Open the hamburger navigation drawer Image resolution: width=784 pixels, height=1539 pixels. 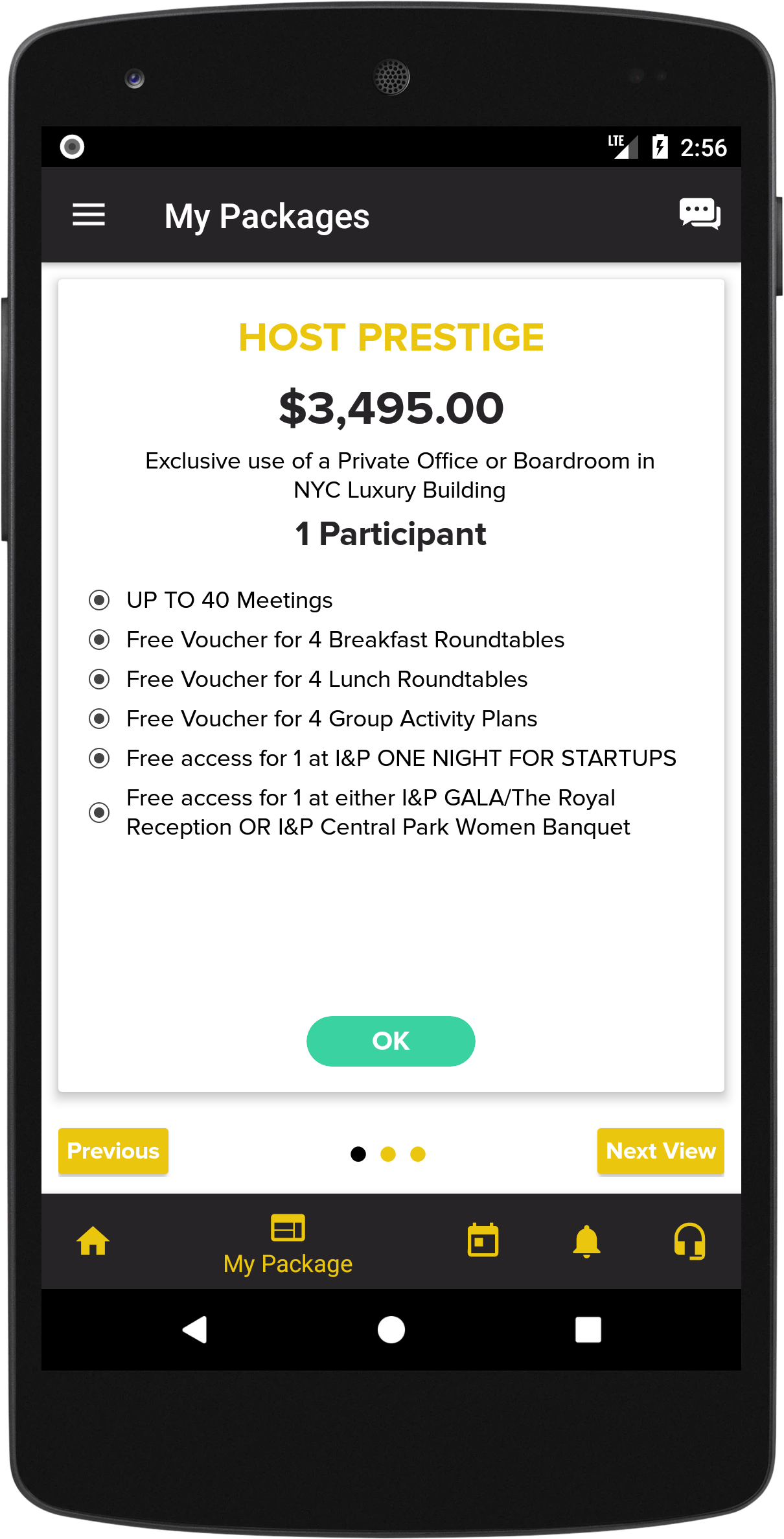coord(89,215)
